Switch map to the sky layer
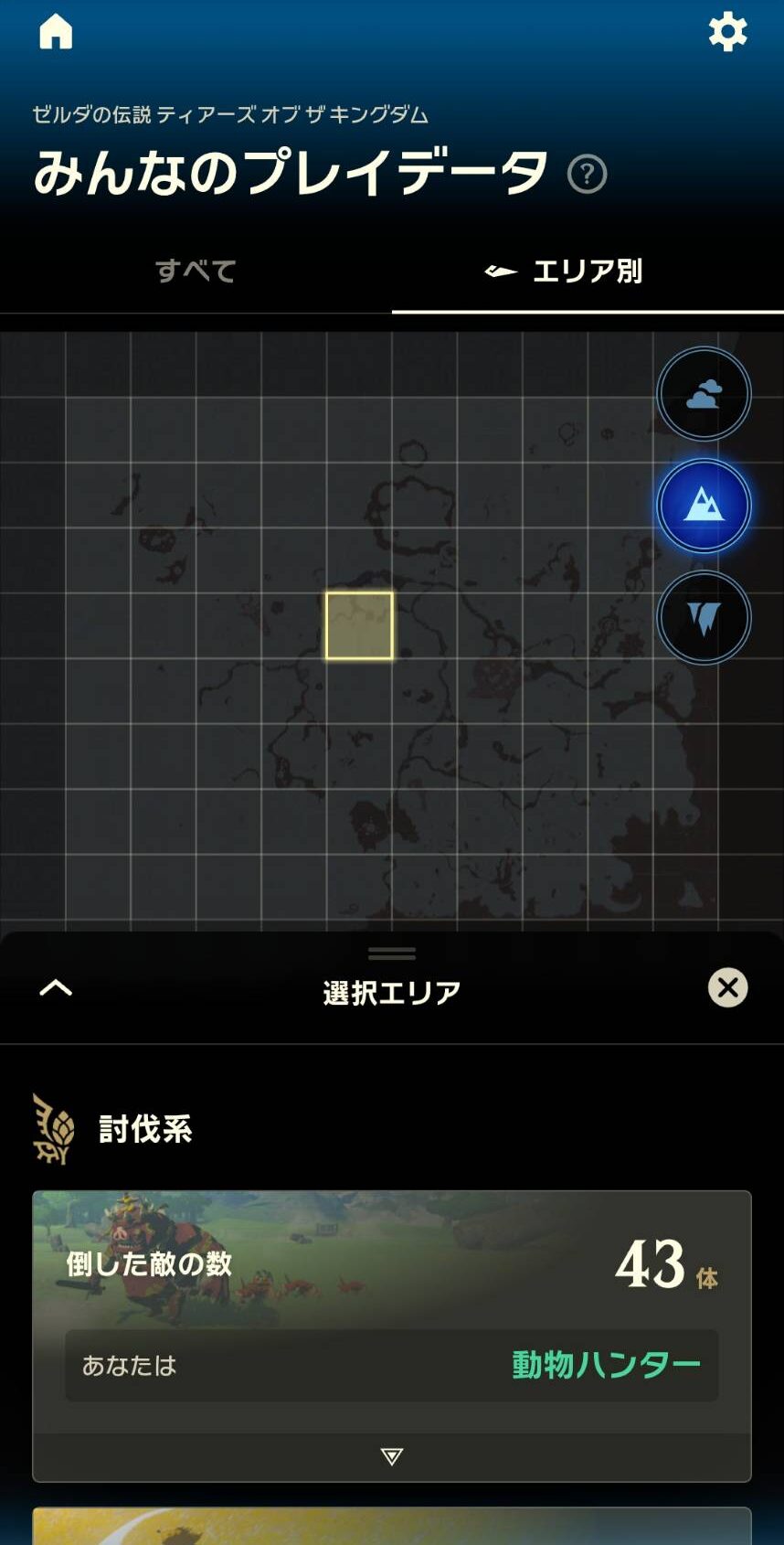Viewport: 784px width, 1545px height. coord(704,394)
